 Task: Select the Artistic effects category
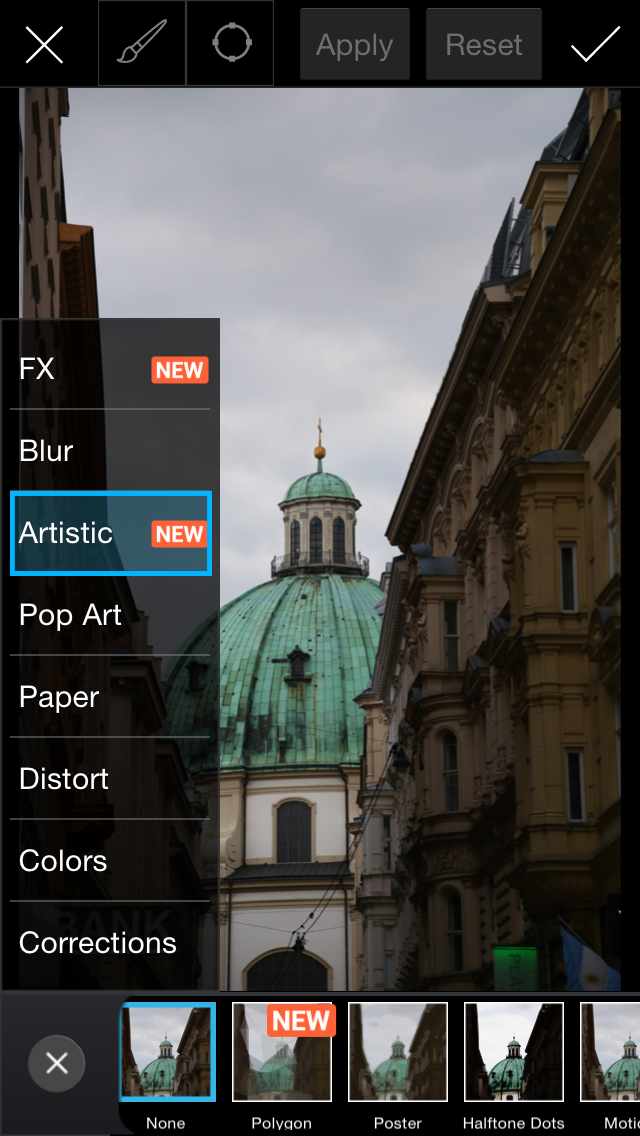pos(110,533)
